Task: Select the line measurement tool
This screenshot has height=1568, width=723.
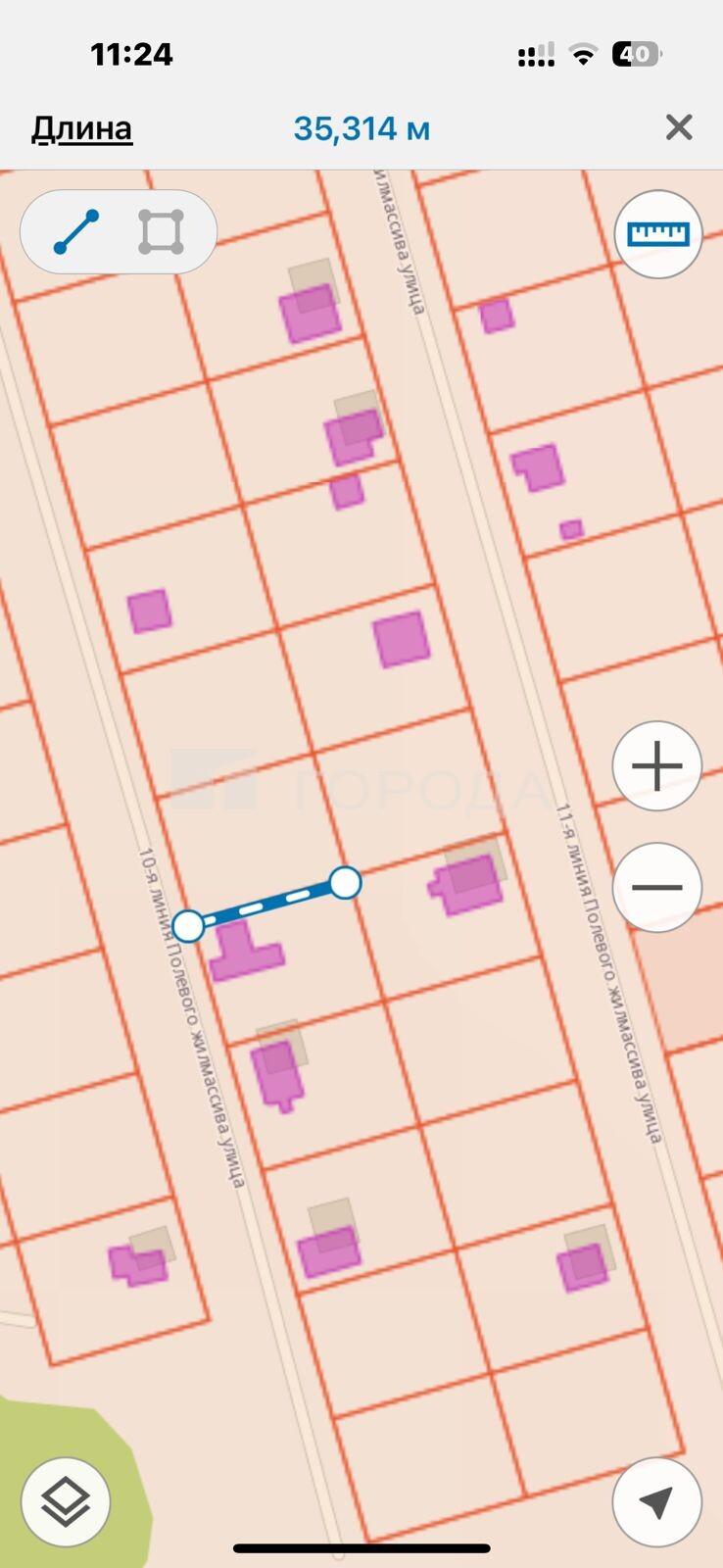Action: (x=75, y=232)
